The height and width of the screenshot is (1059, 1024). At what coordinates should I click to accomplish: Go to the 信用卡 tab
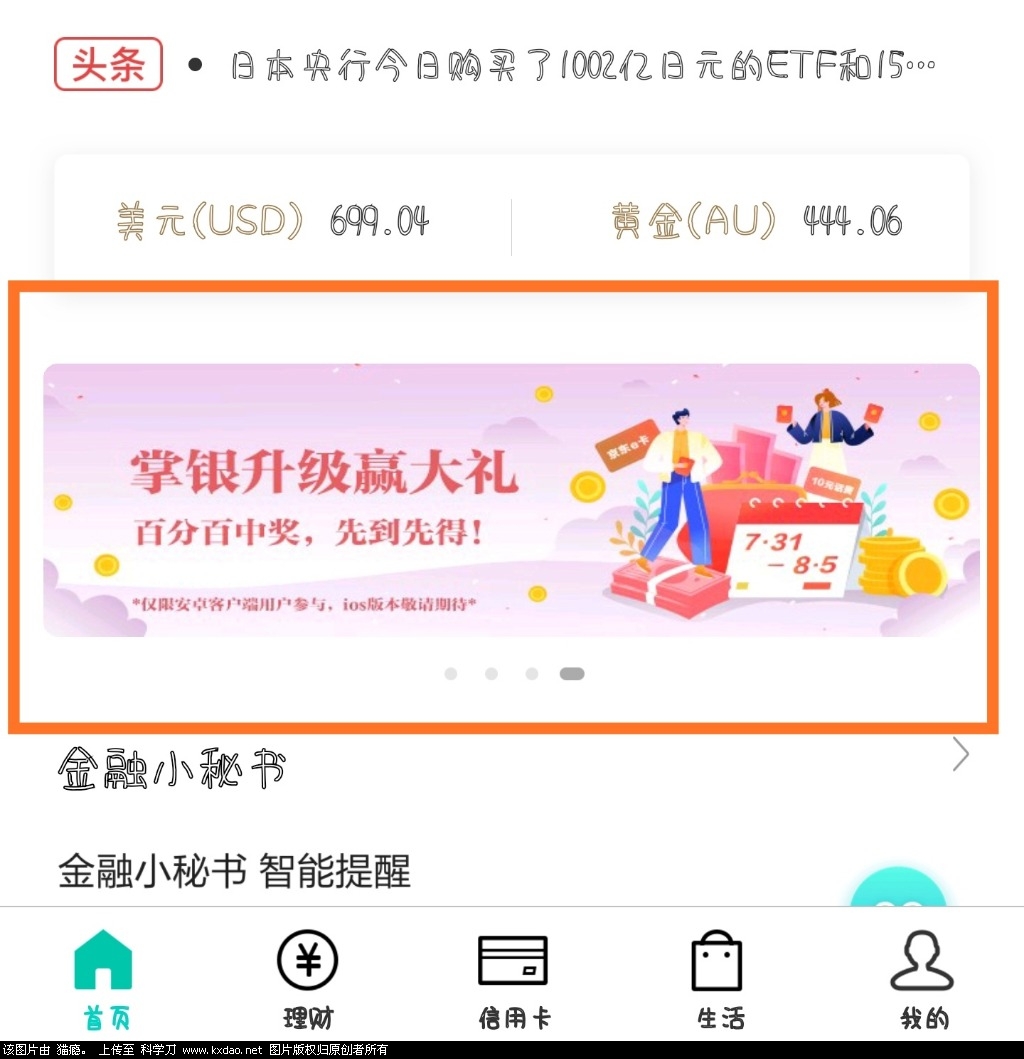[x=513, y=980]
